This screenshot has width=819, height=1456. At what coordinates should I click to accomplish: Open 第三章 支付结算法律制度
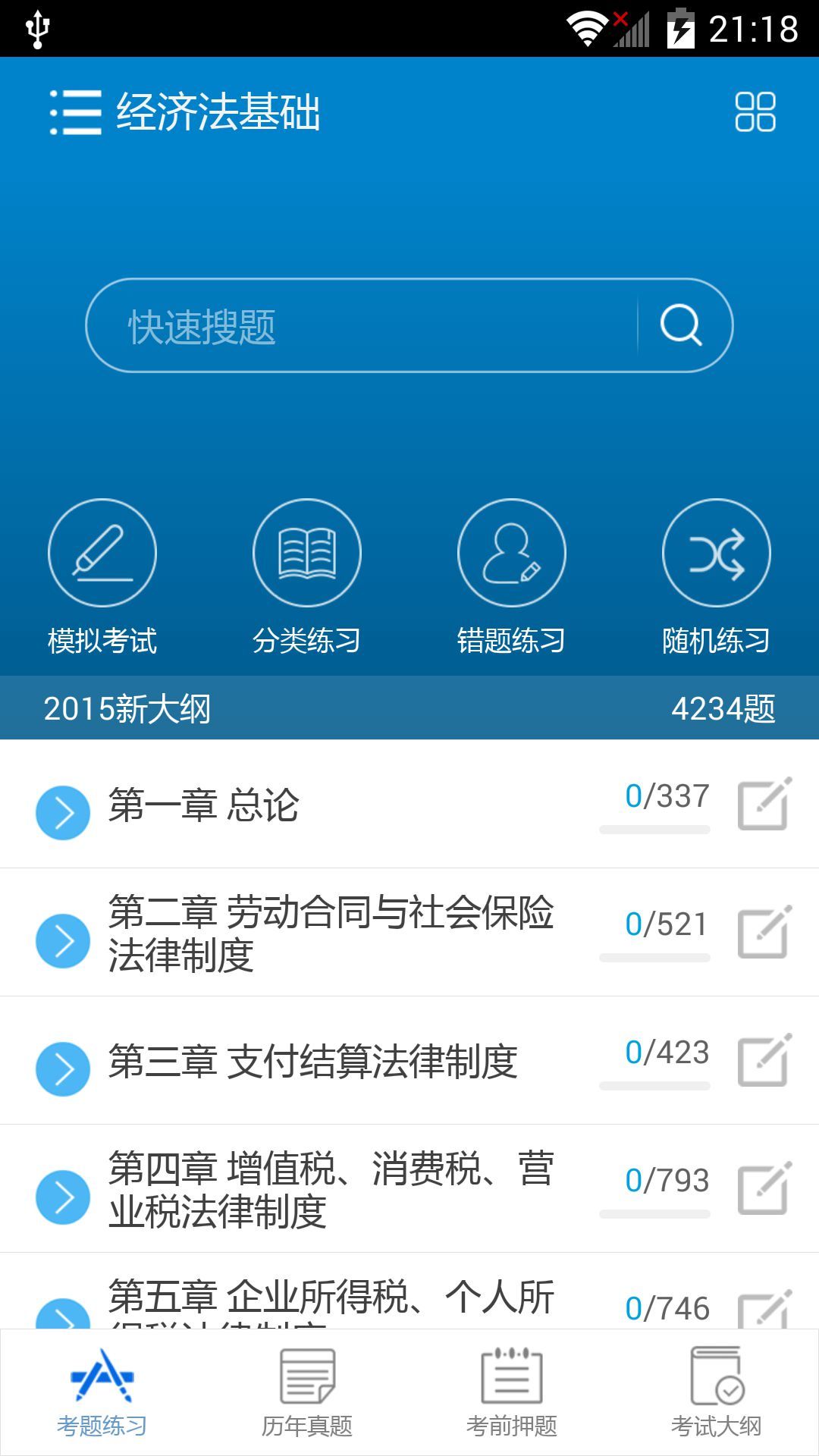(x=312, y=1061)
